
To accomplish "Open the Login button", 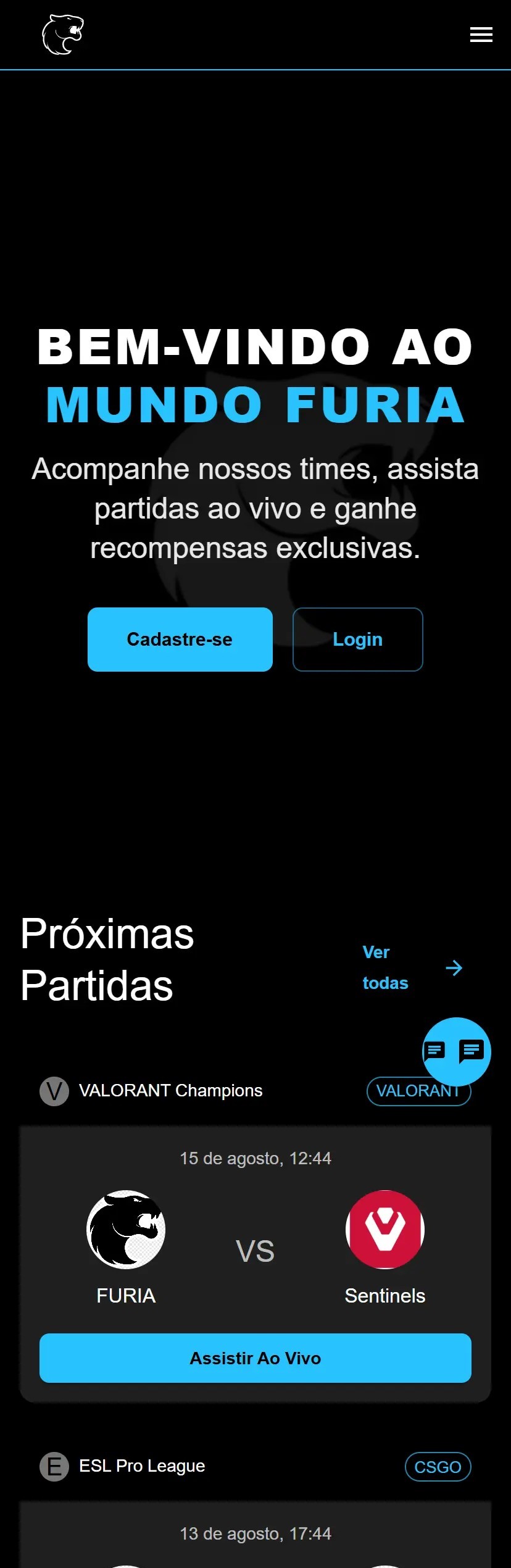I will pos(357,639).
